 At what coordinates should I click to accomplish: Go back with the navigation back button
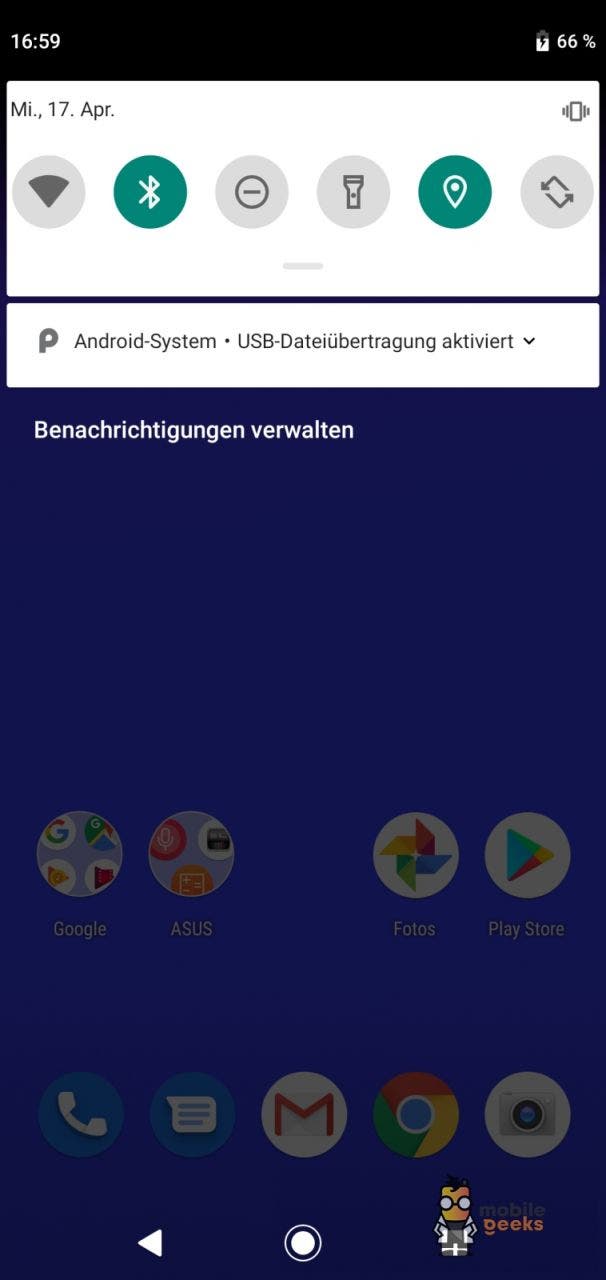(150, 1243)
